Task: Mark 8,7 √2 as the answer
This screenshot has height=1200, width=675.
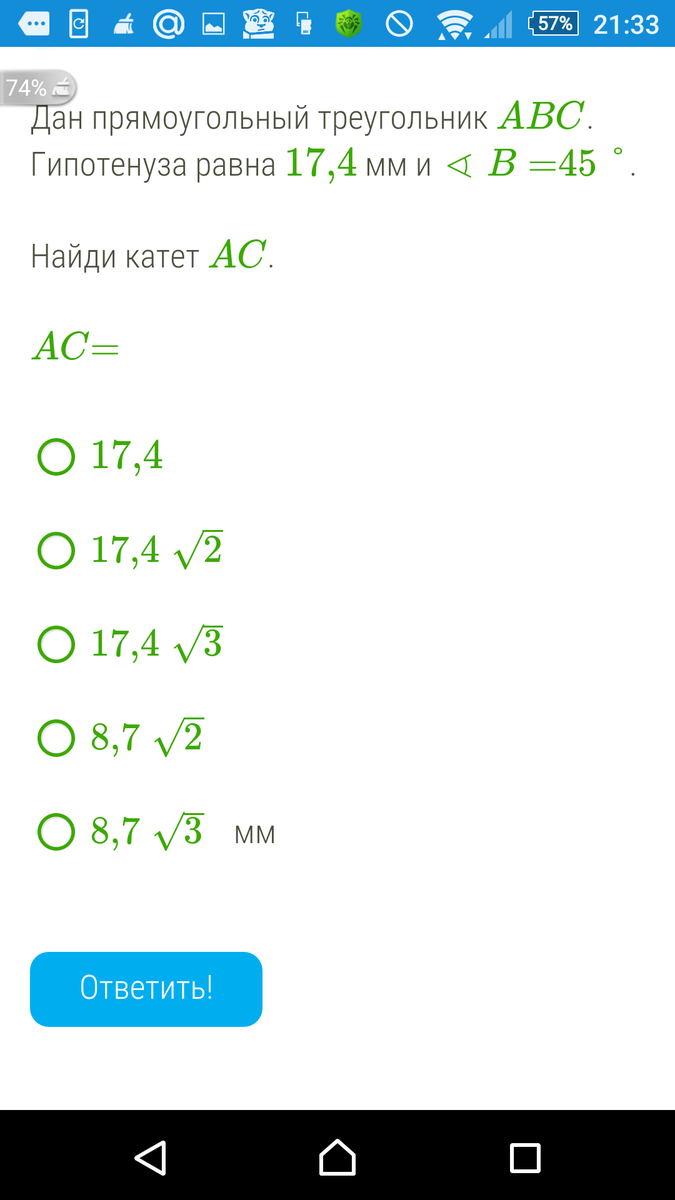Action: [x=57, y=739]
